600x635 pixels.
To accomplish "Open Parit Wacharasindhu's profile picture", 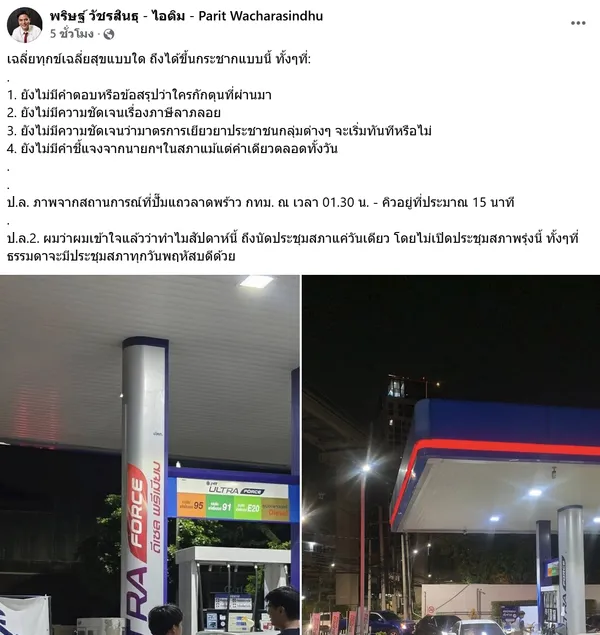I will point(24,24).
